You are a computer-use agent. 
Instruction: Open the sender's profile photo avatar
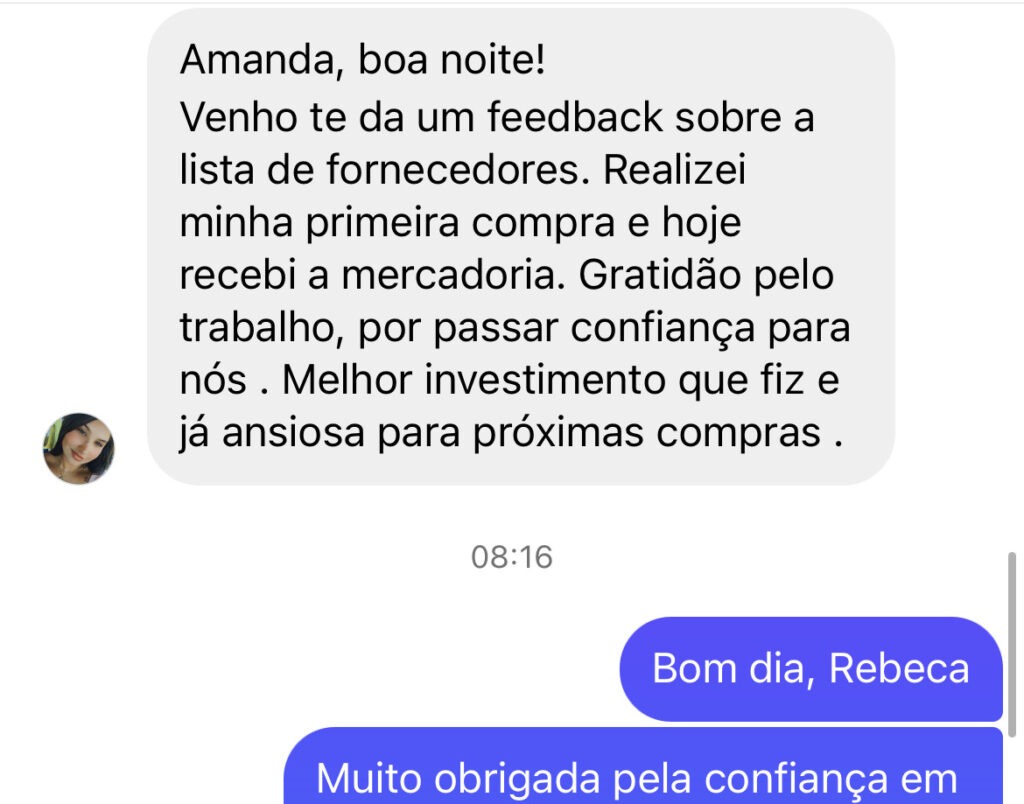(78, 448)
